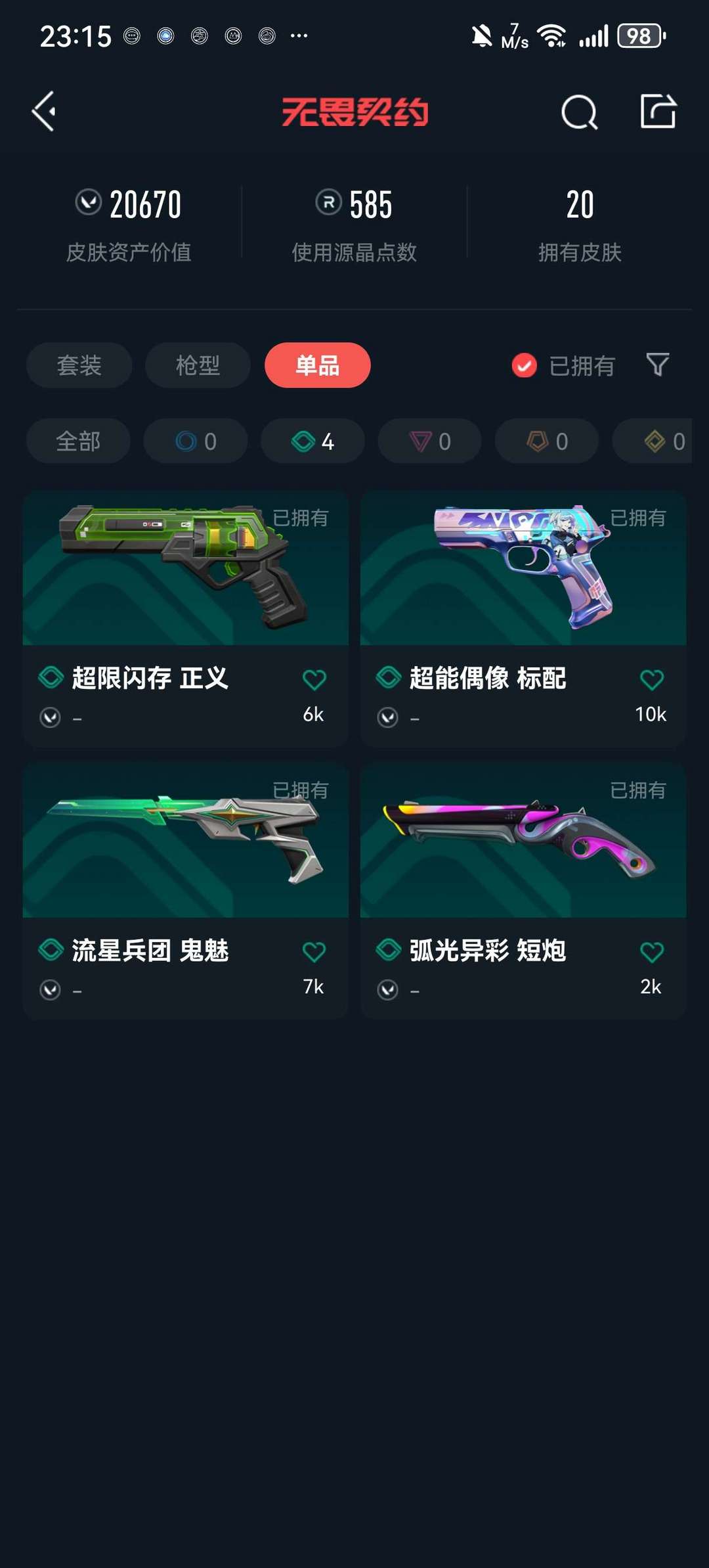
Task: Switch to the 套装 tab
Action: pyautogui.click(x=79, y=365)
